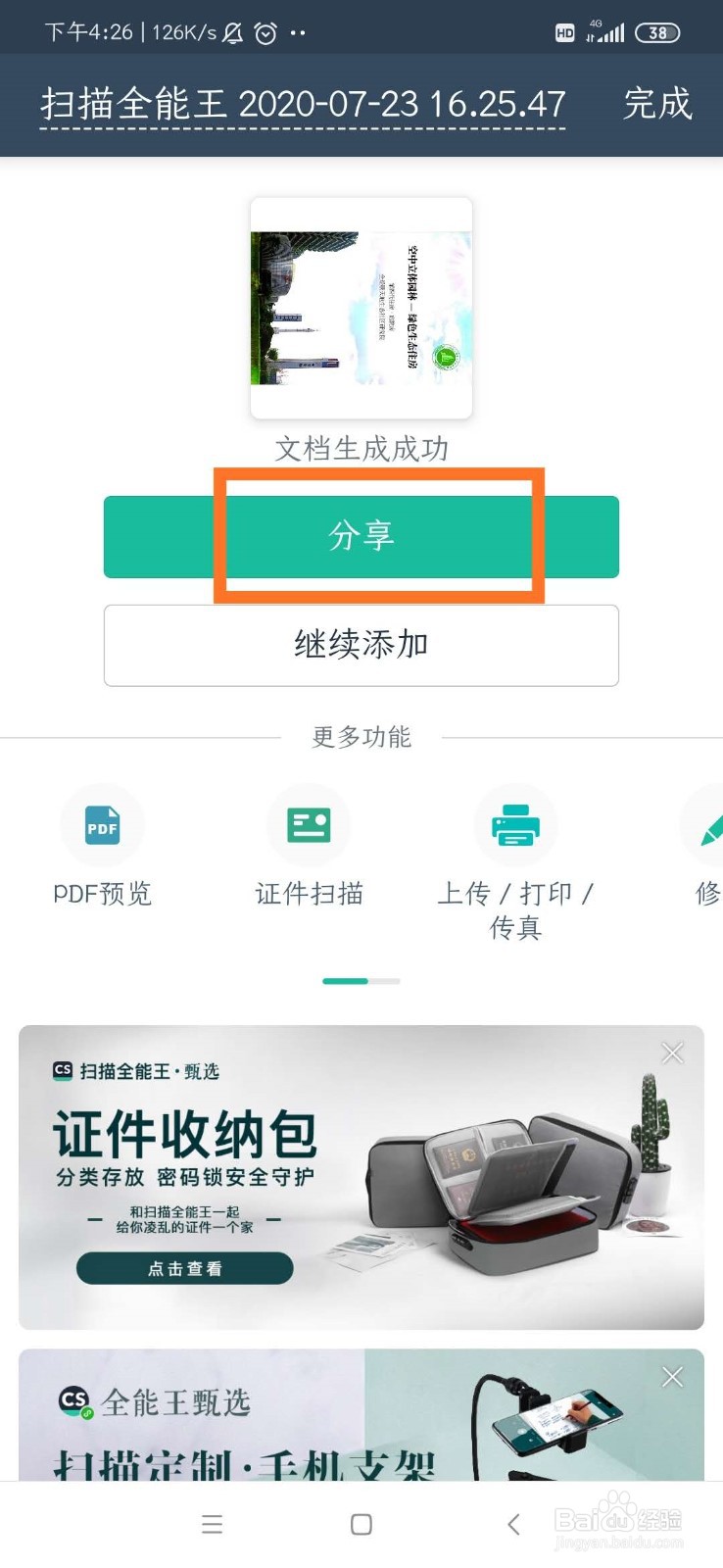The width and height of the screenshot is (723, 1568).
Task: Dismiss the 证件收纳包 advertisement
Action: point(672,1052)
